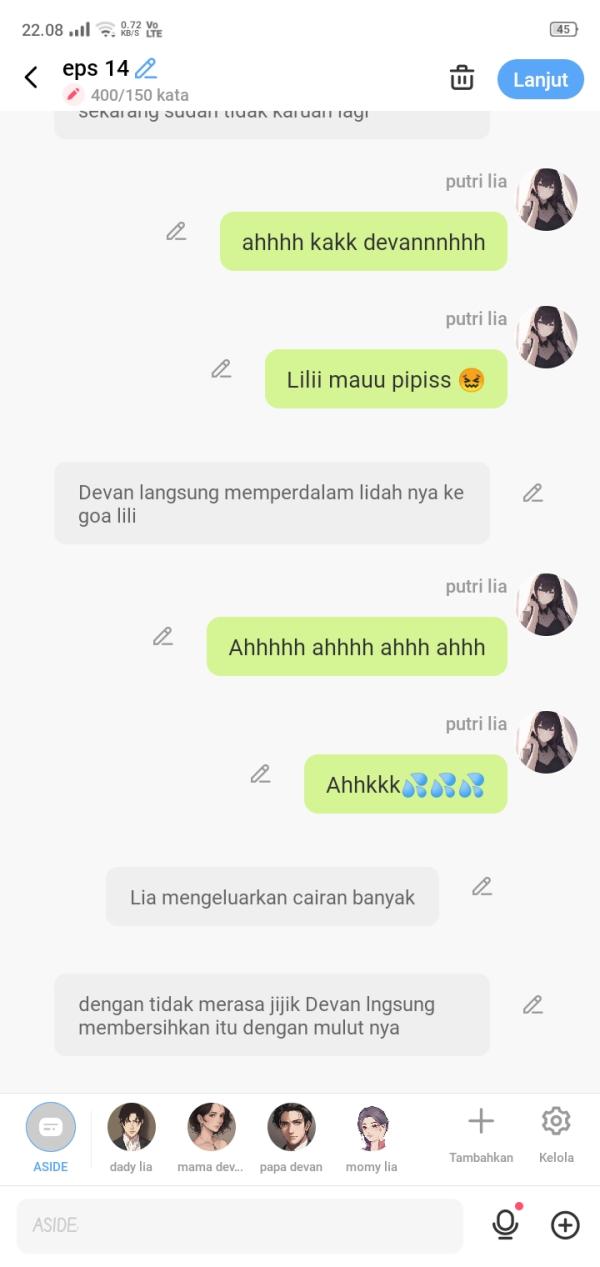Choose character dady lia

tap(131, 1128)
